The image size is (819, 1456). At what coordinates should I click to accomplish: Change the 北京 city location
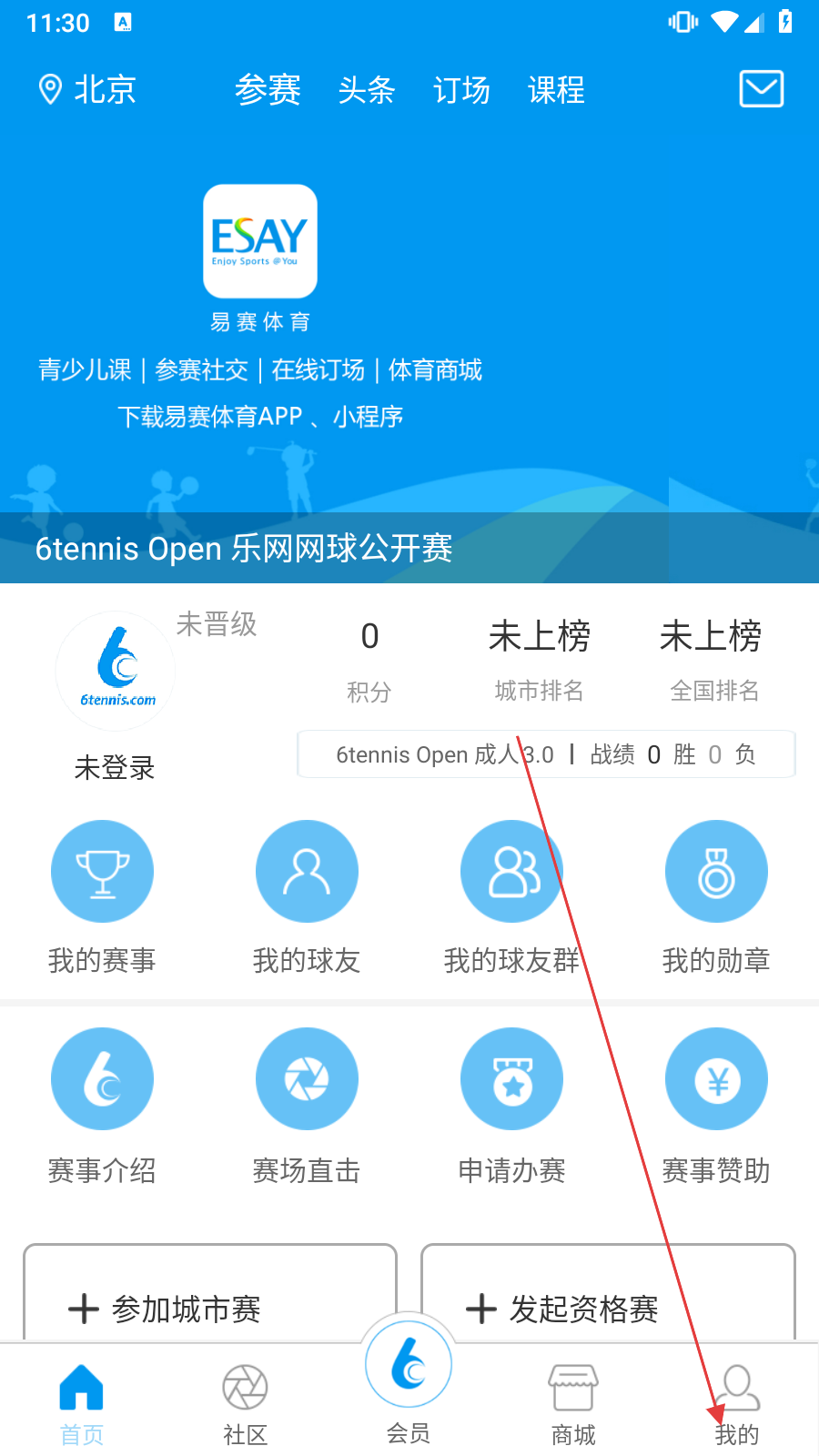[x=87, y=89]
